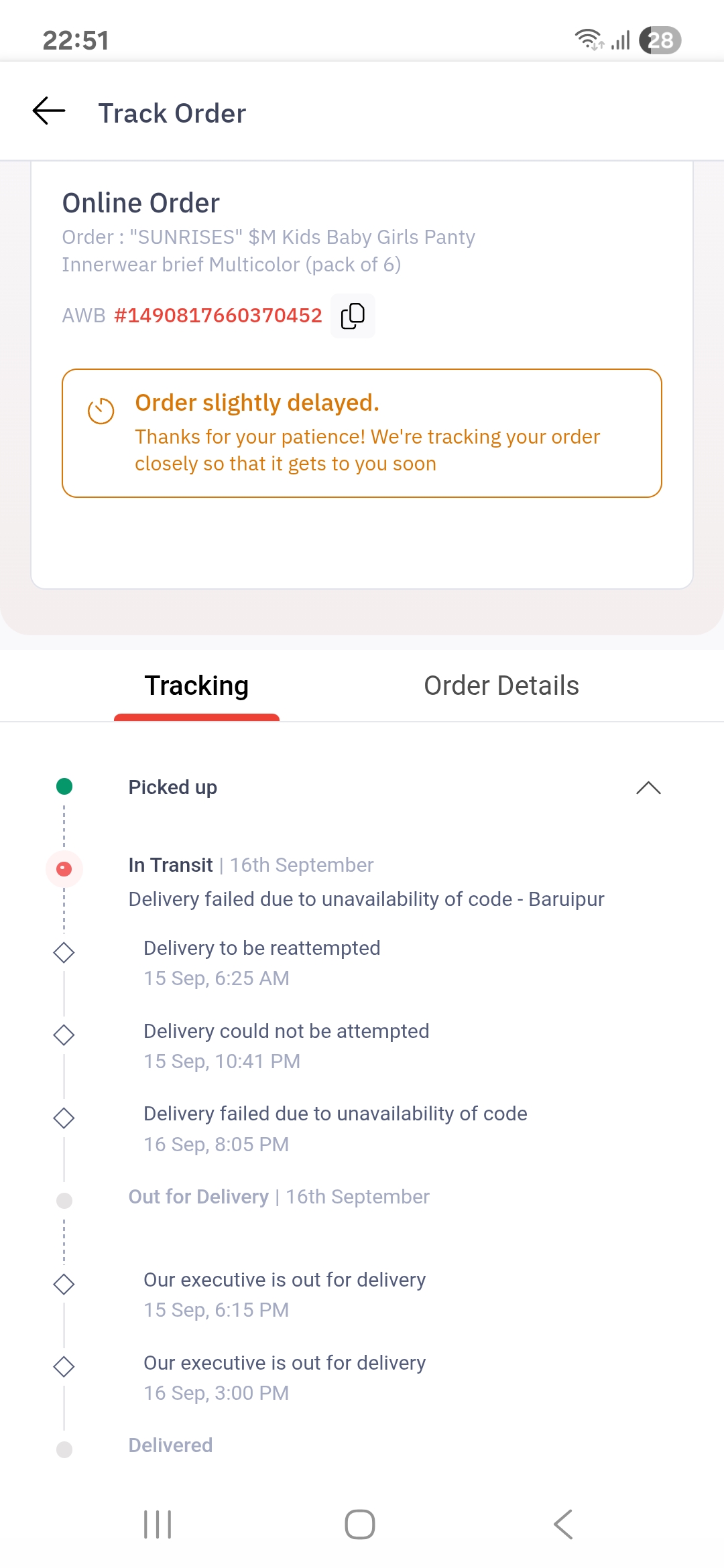
Task: Switch to the Order Details tab
Action: click(x=501, y=685)
